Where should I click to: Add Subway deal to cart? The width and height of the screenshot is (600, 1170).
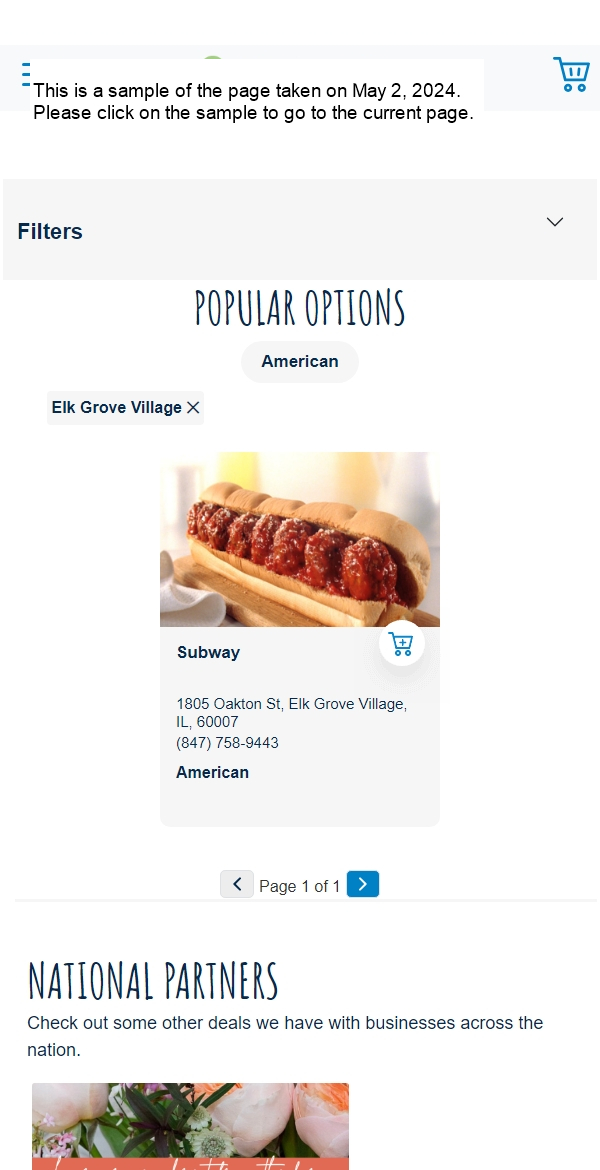(x=402, y=644)
